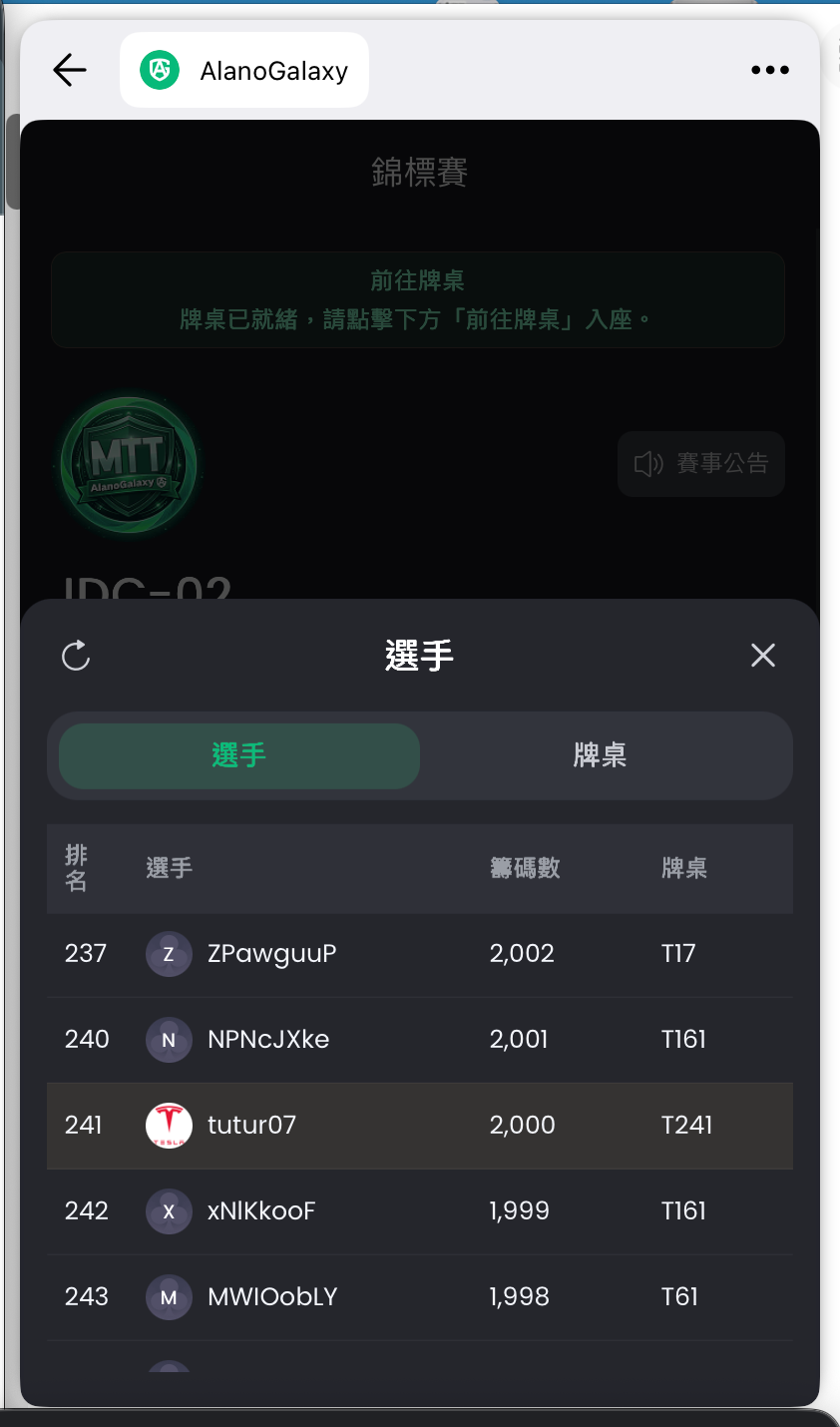Tap the AlanoGalaxy title chip
Image resolution: width=840 pixels, height=1427 pixels.
244,70
